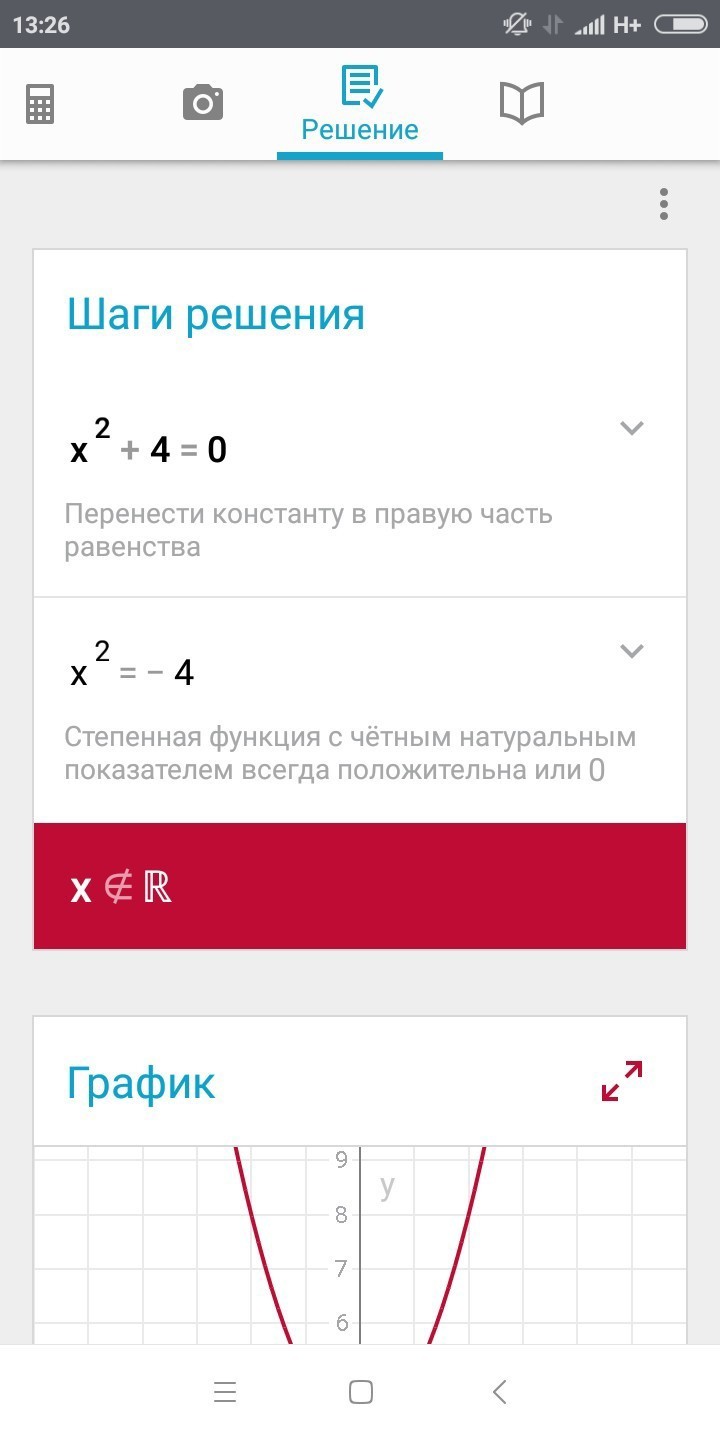Expand the График graph to fullscreen
The height and width of the screenshot is (1440, 720).
pos(622,1081)
